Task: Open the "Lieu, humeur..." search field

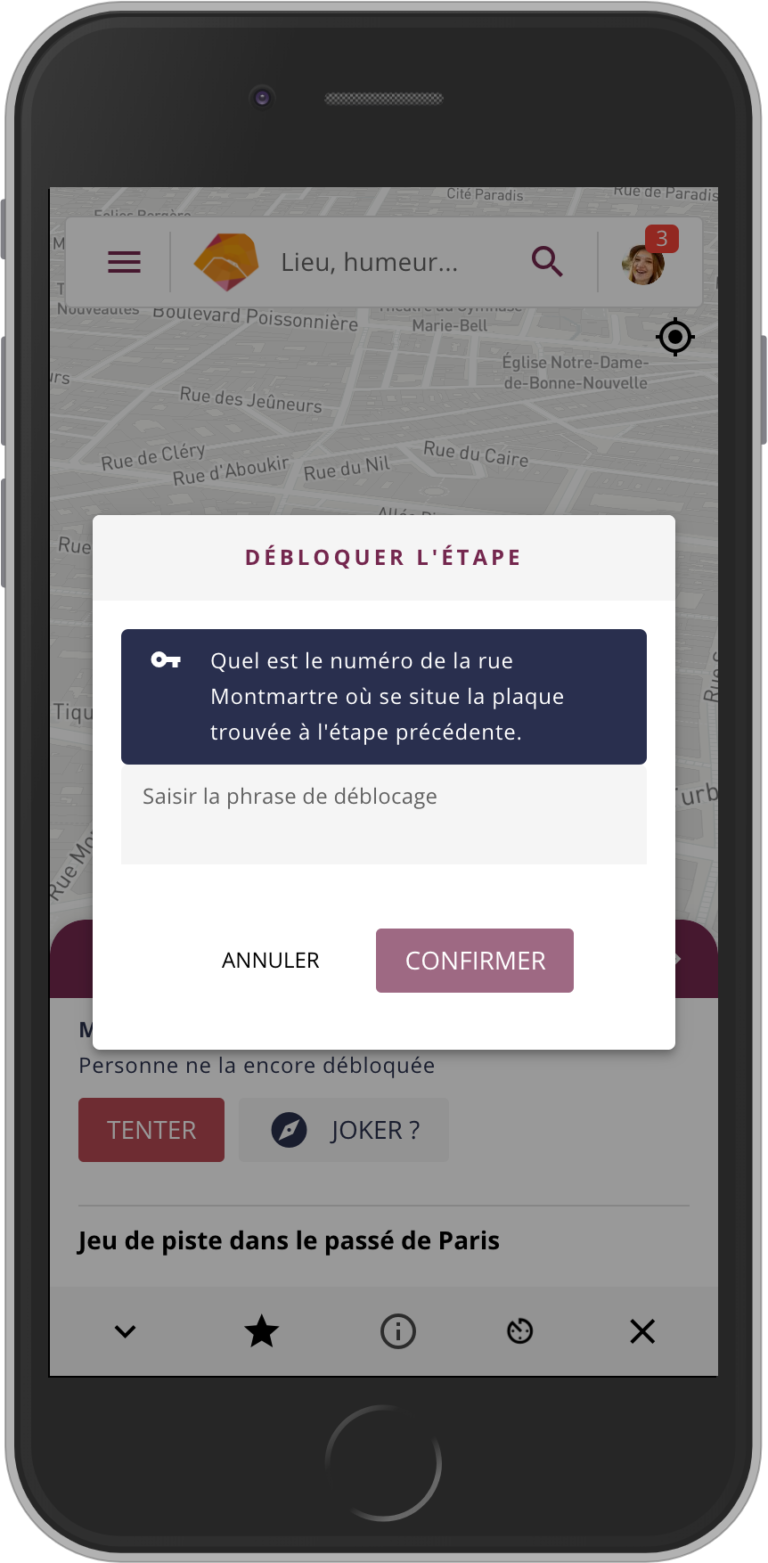Action: pos(369,263)
